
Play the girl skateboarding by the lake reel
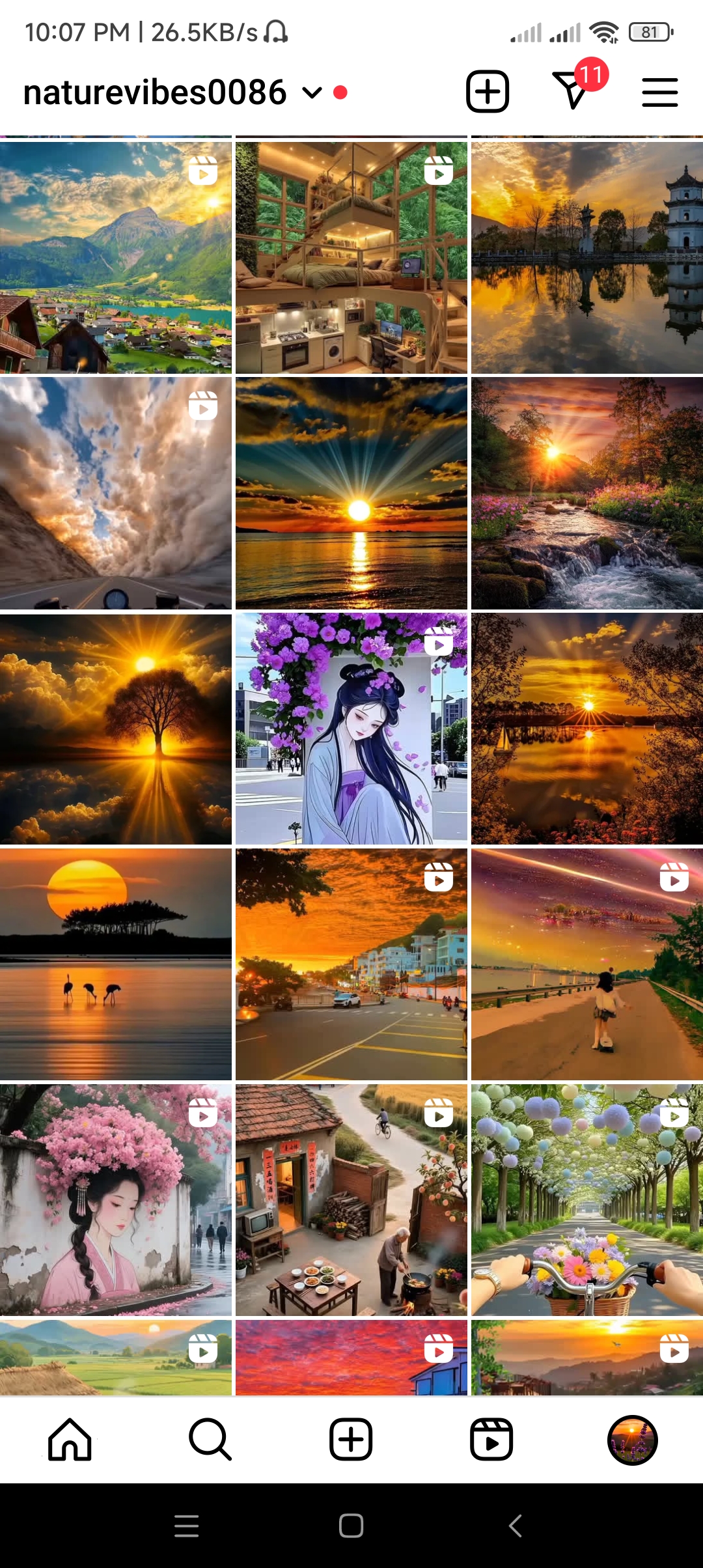click(586, 964)
